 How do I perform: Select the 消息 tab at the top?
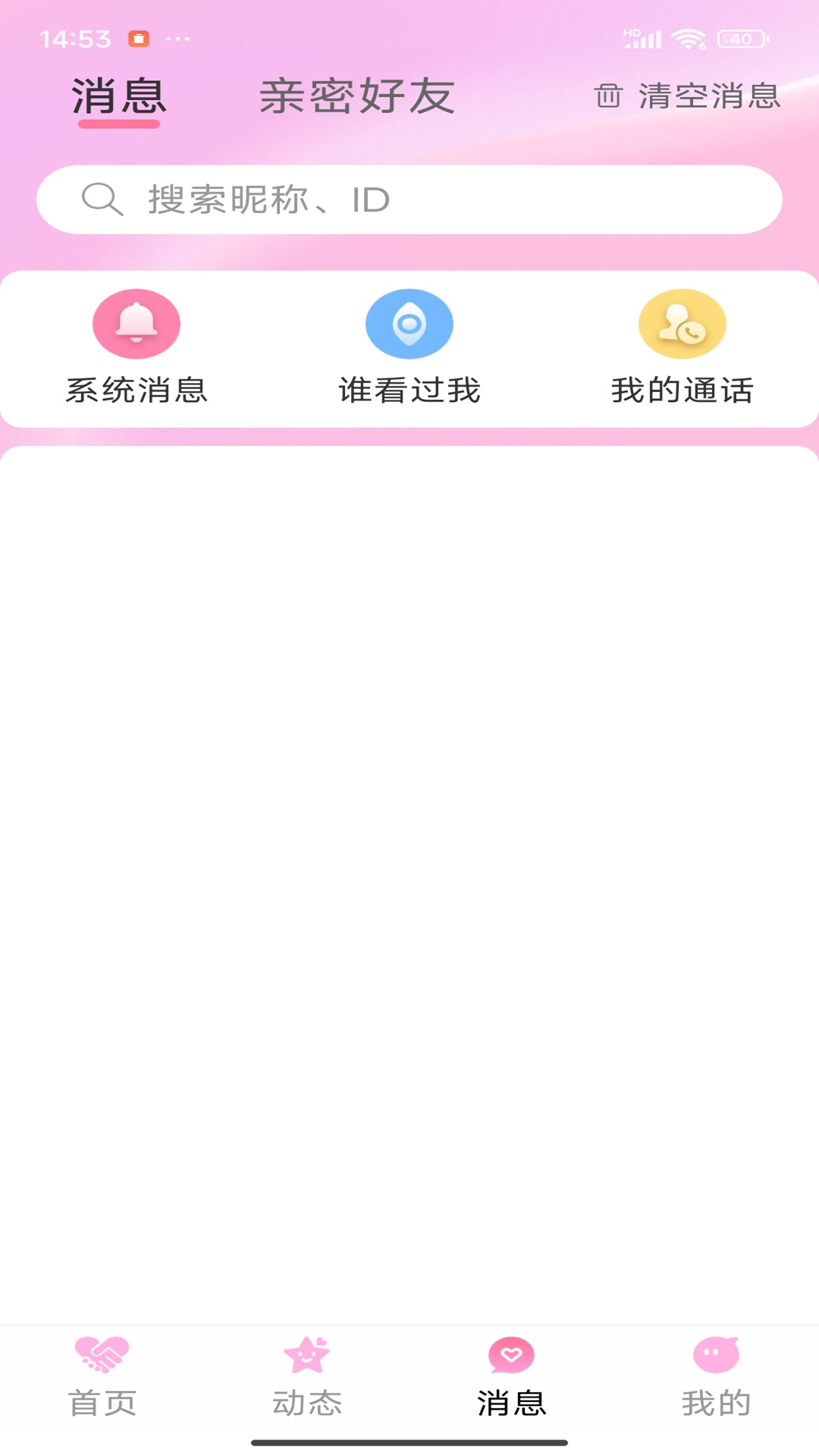pos(118,97)
